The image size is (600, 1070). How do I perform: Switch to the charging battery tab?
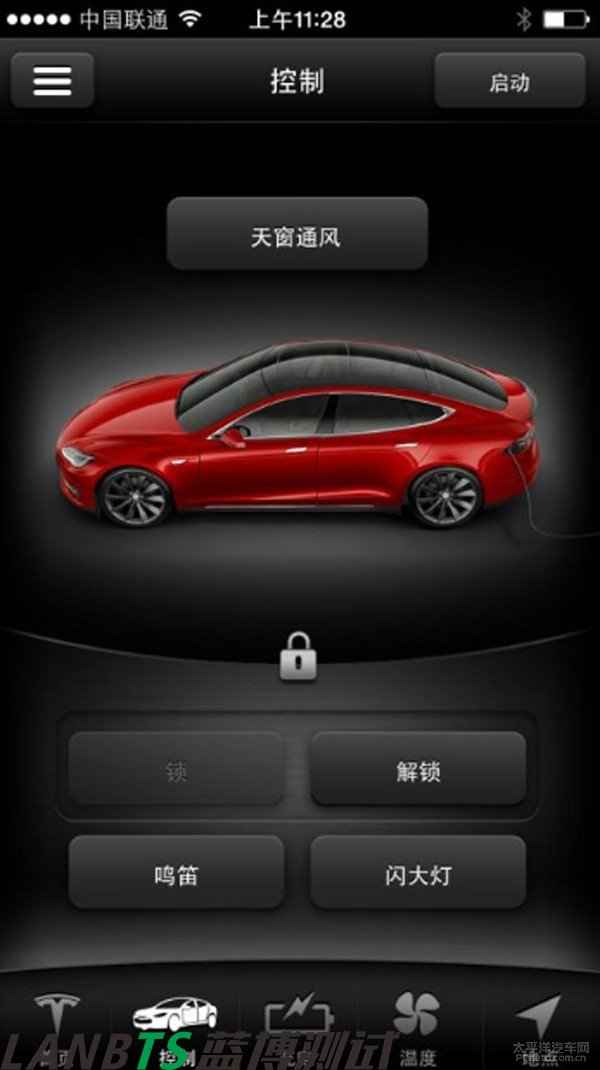pos(297,1025)
